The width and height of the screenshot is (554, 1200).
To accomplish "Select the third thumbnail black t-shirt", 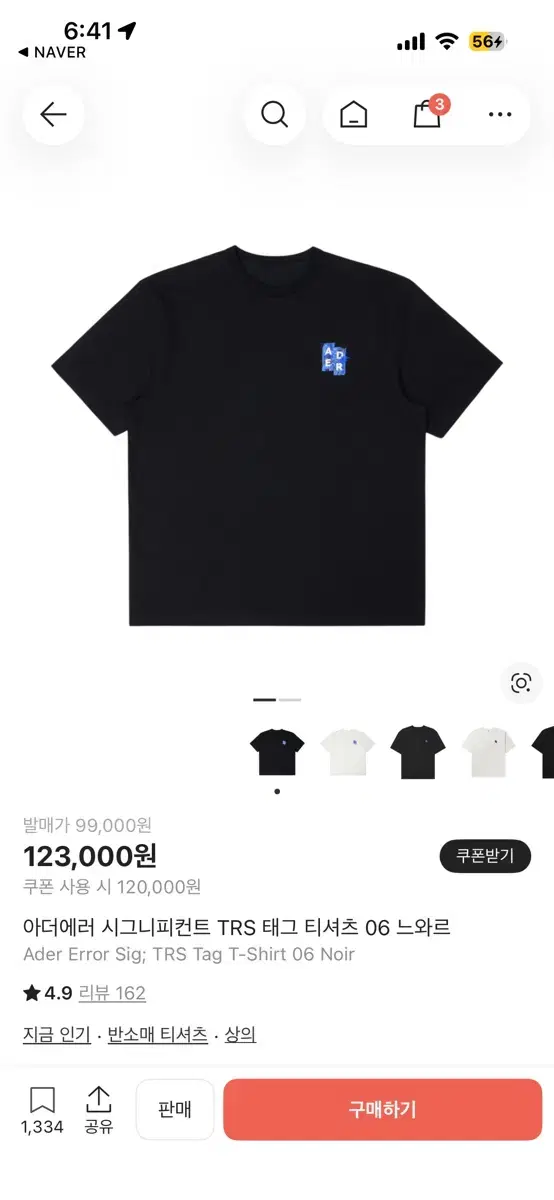I will click(x=417, y=753).
